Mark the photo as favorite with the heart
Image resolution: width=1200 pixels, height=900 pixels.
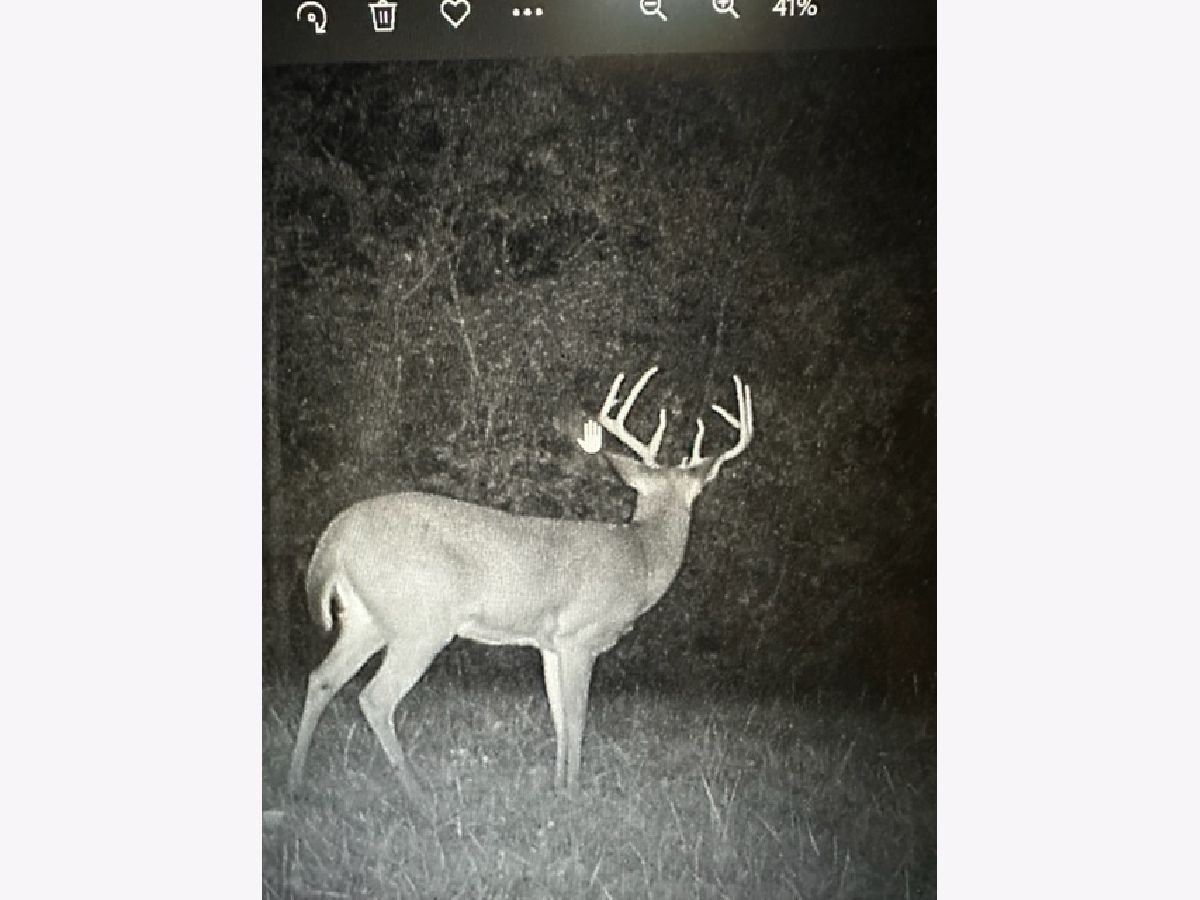point(455,13)
